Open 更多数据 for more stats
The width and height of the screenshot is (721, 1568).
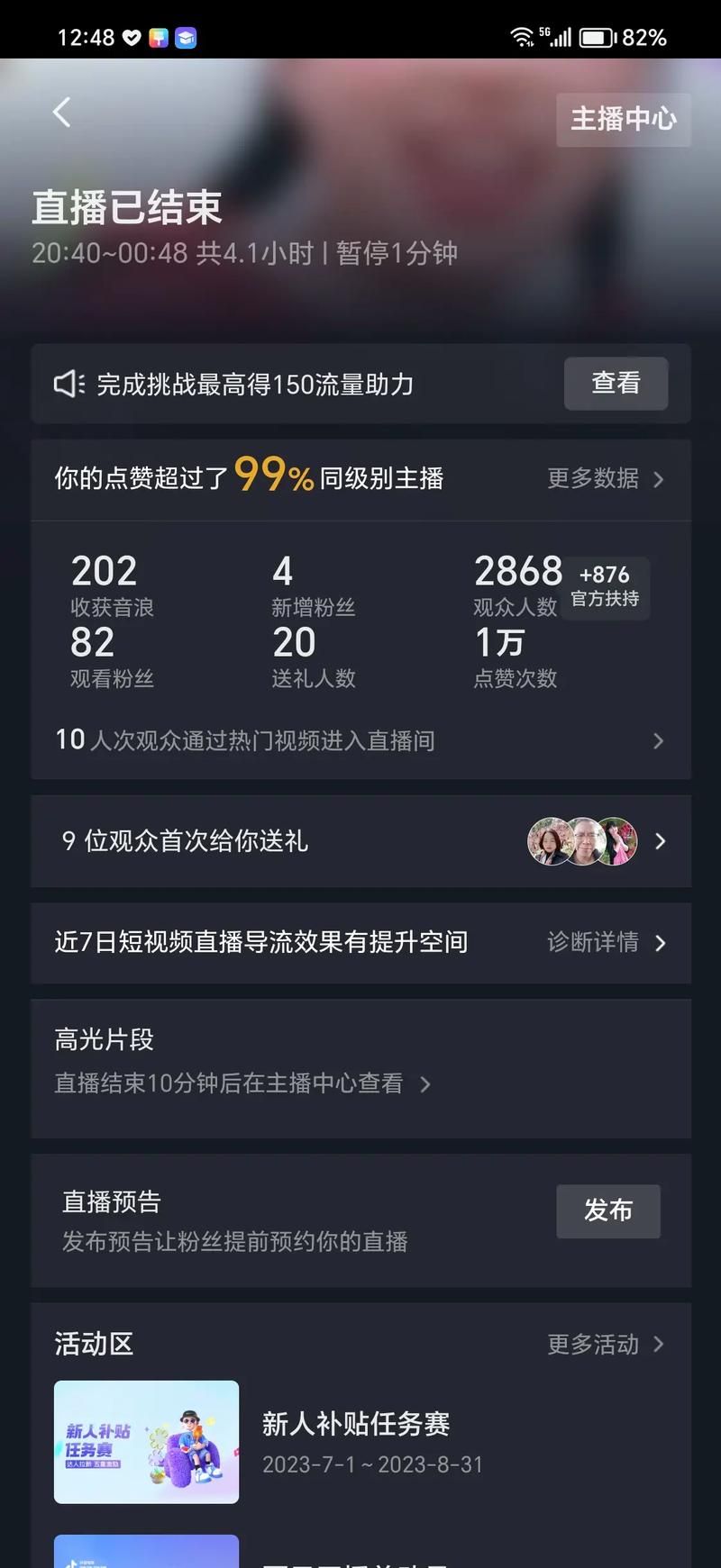coord(605,478)
